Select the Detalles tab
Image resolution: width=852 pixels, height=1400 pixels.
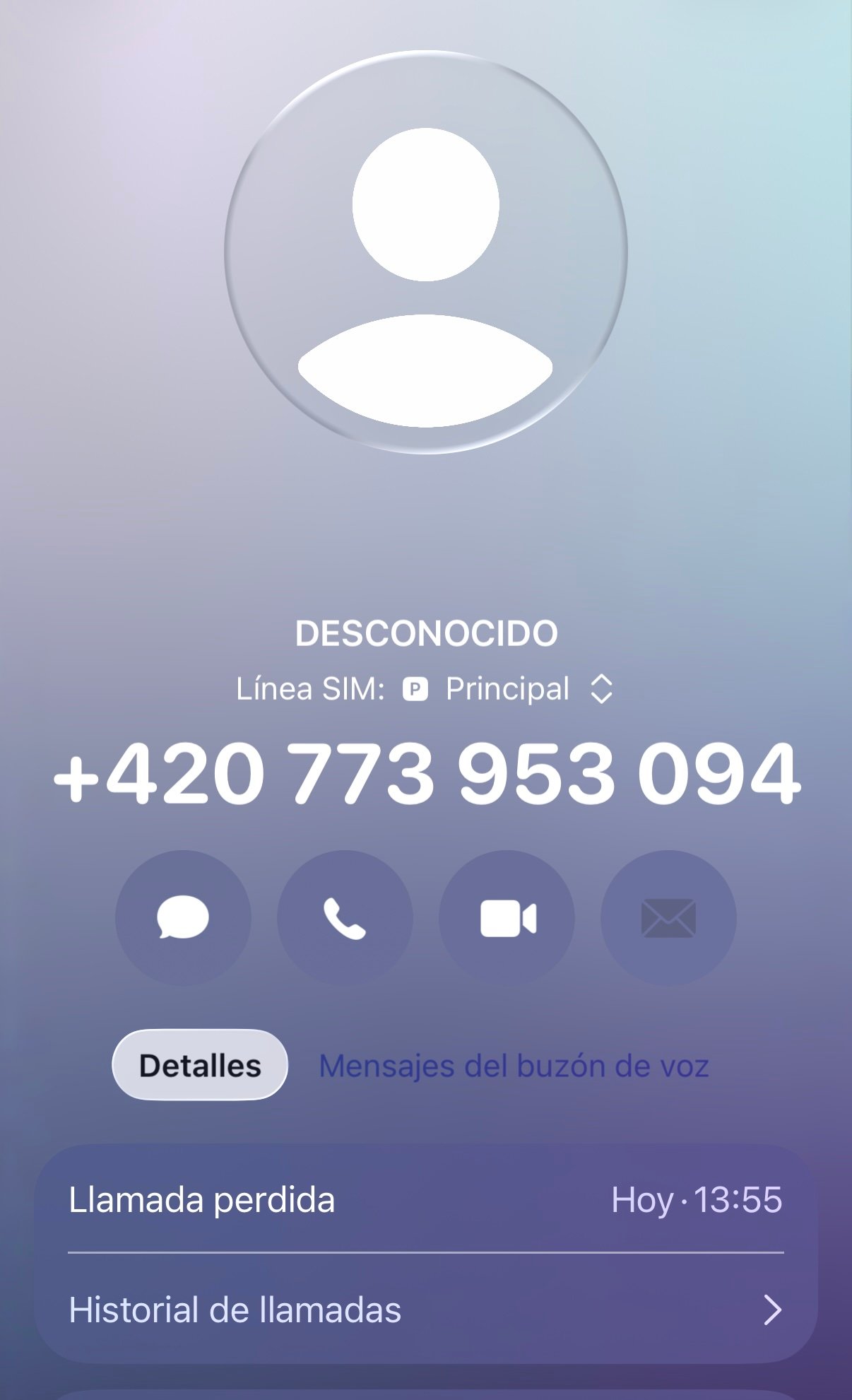(x=200, y=1065)
